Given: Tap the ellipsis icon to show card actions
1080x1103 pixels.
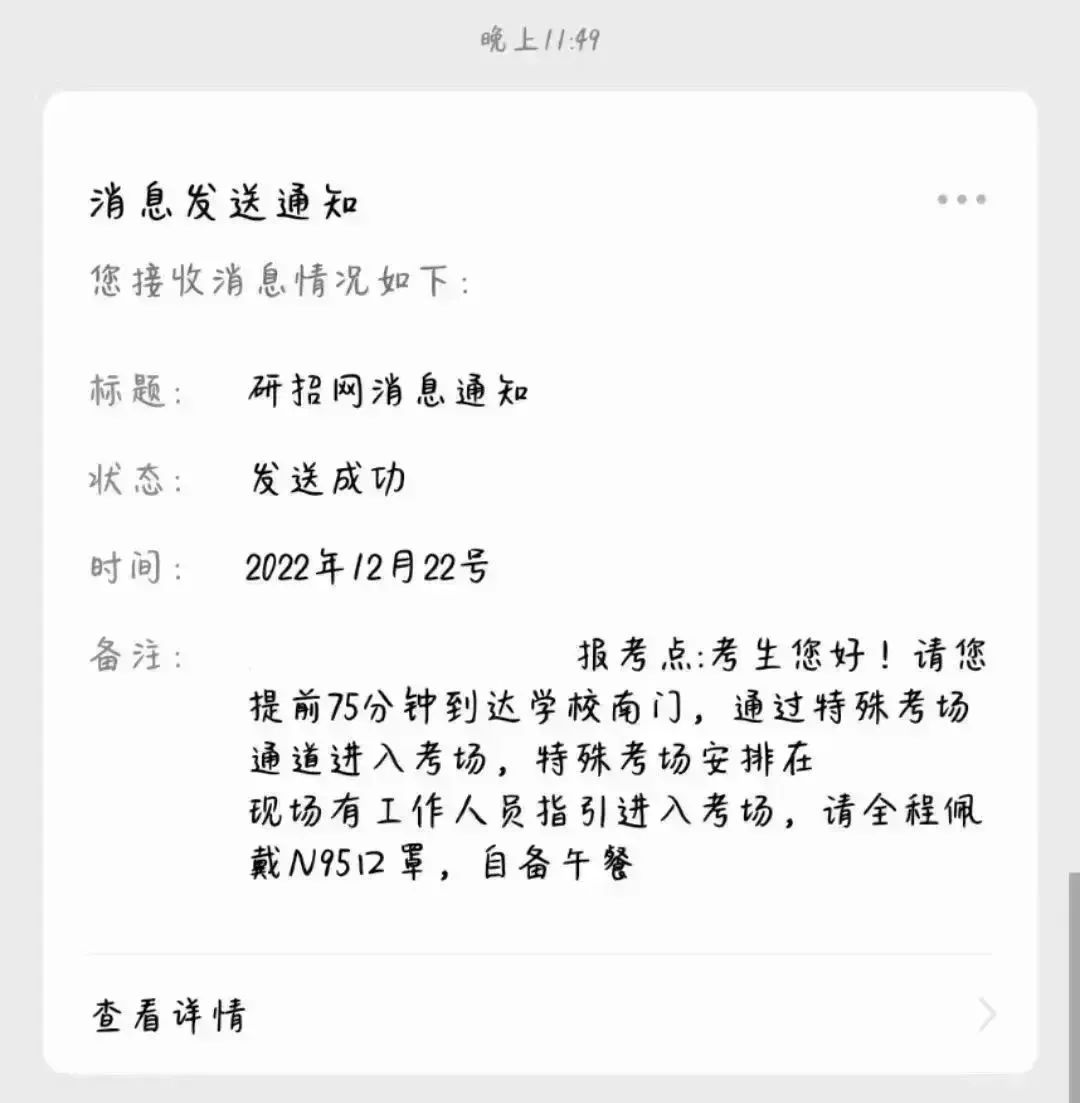Looking at the screenshot, I should 961,198.
